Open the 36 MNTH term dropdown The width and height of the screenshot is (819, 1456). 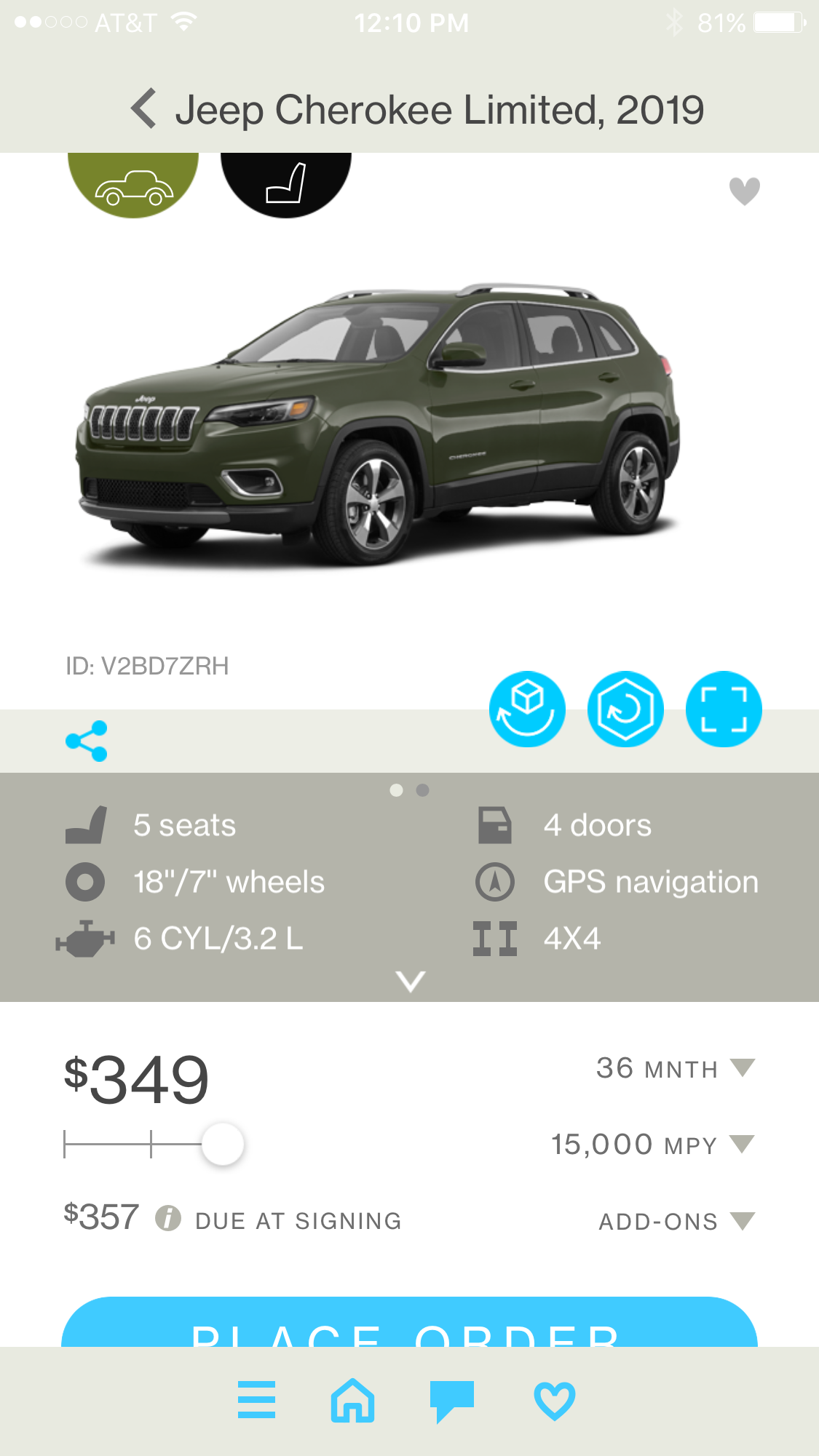pos(676,1068)
